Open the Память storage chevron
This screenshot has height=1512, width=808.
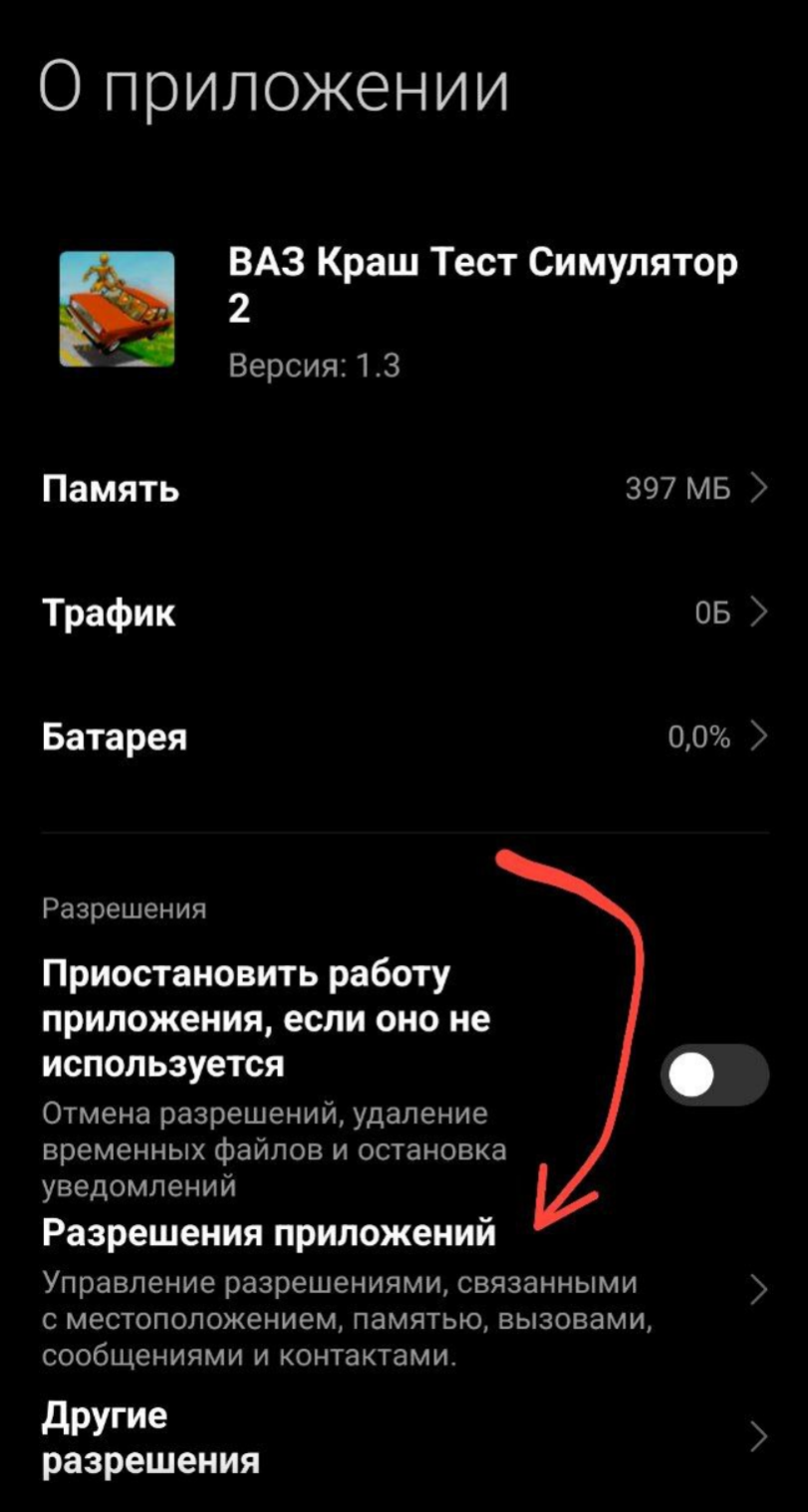click(759, 488)
